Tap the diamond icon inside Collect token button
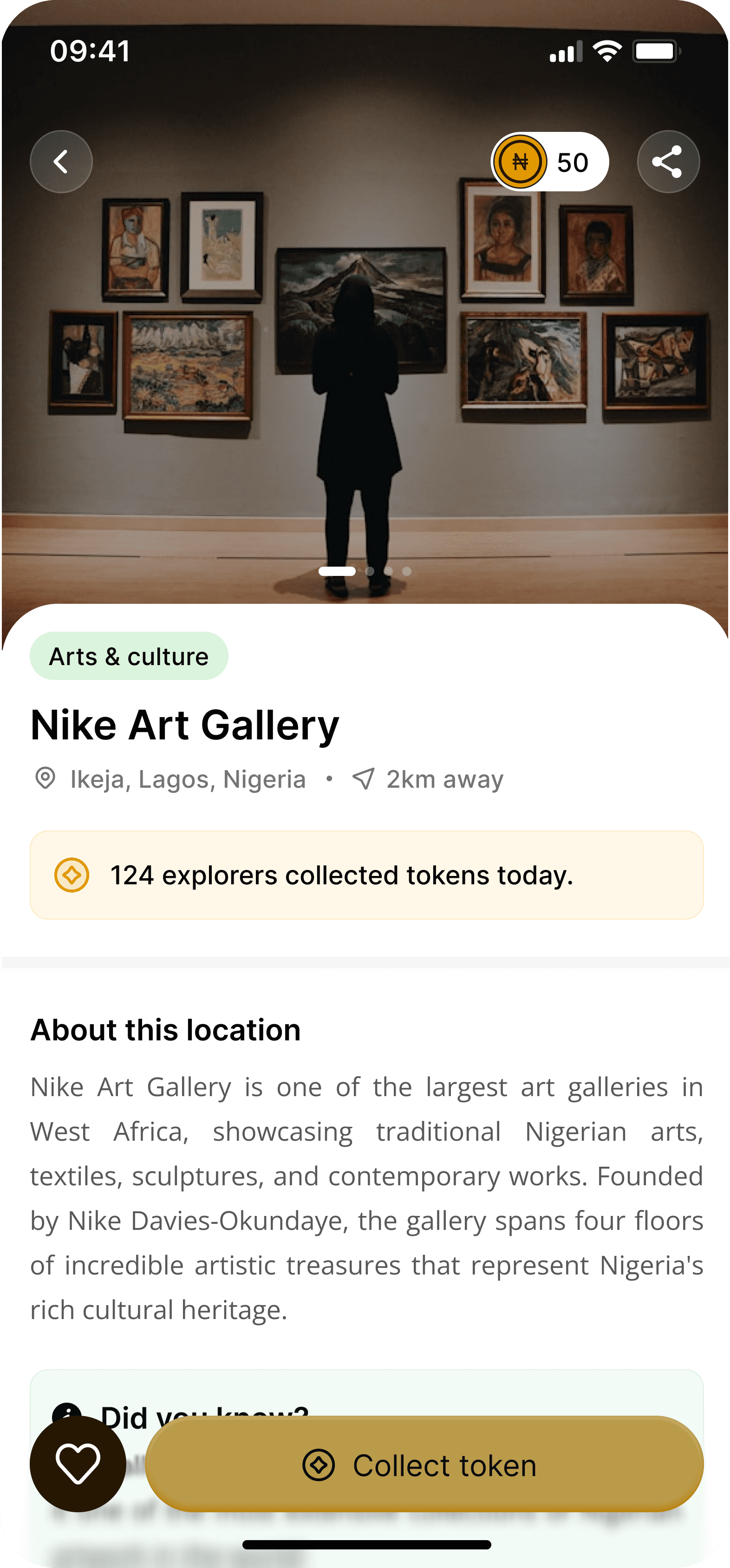This screenshot has height=1568, width=730. (319, 1464)
